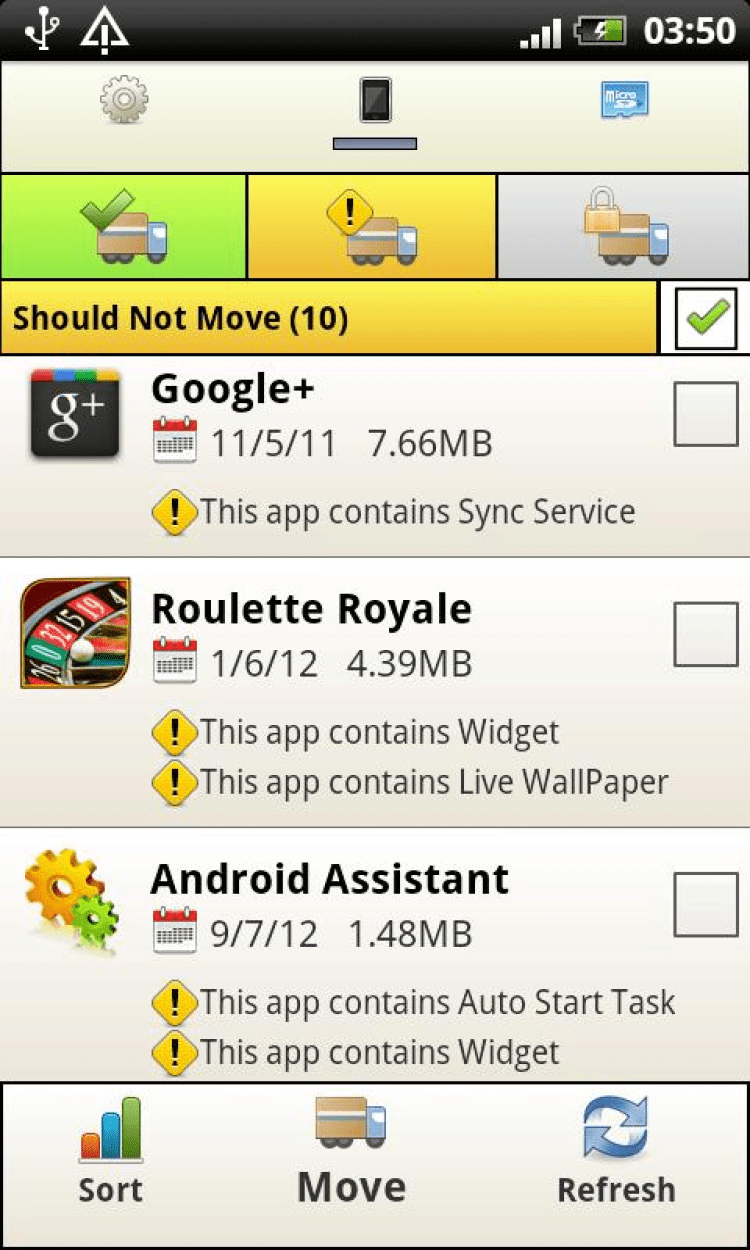Switch to the phone storage tab
This screenshot has height=1250, width=750.
(x=375, y=103)
